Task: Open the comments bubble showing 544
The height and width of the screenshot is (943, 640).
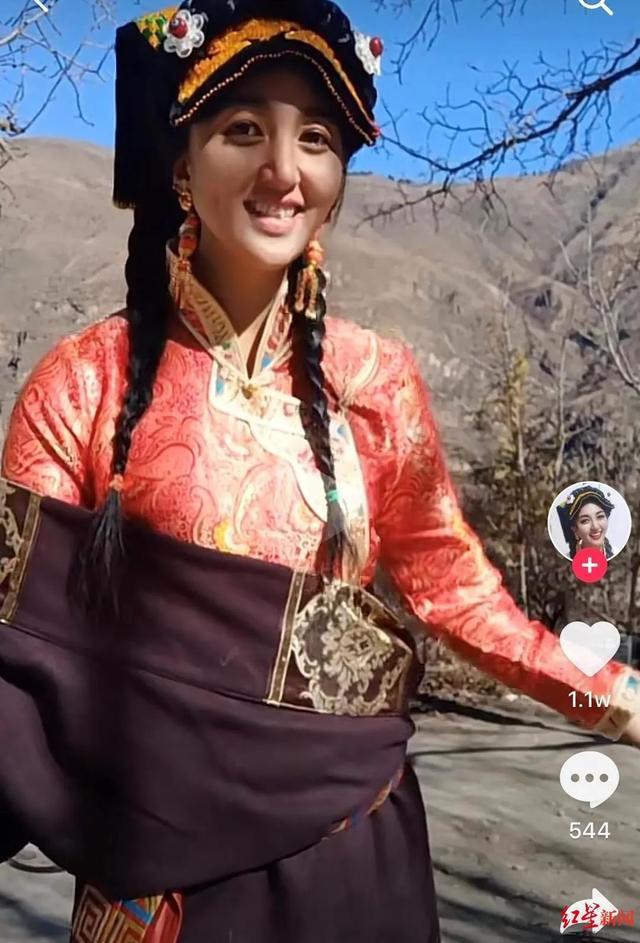Action: click(589, 779)
